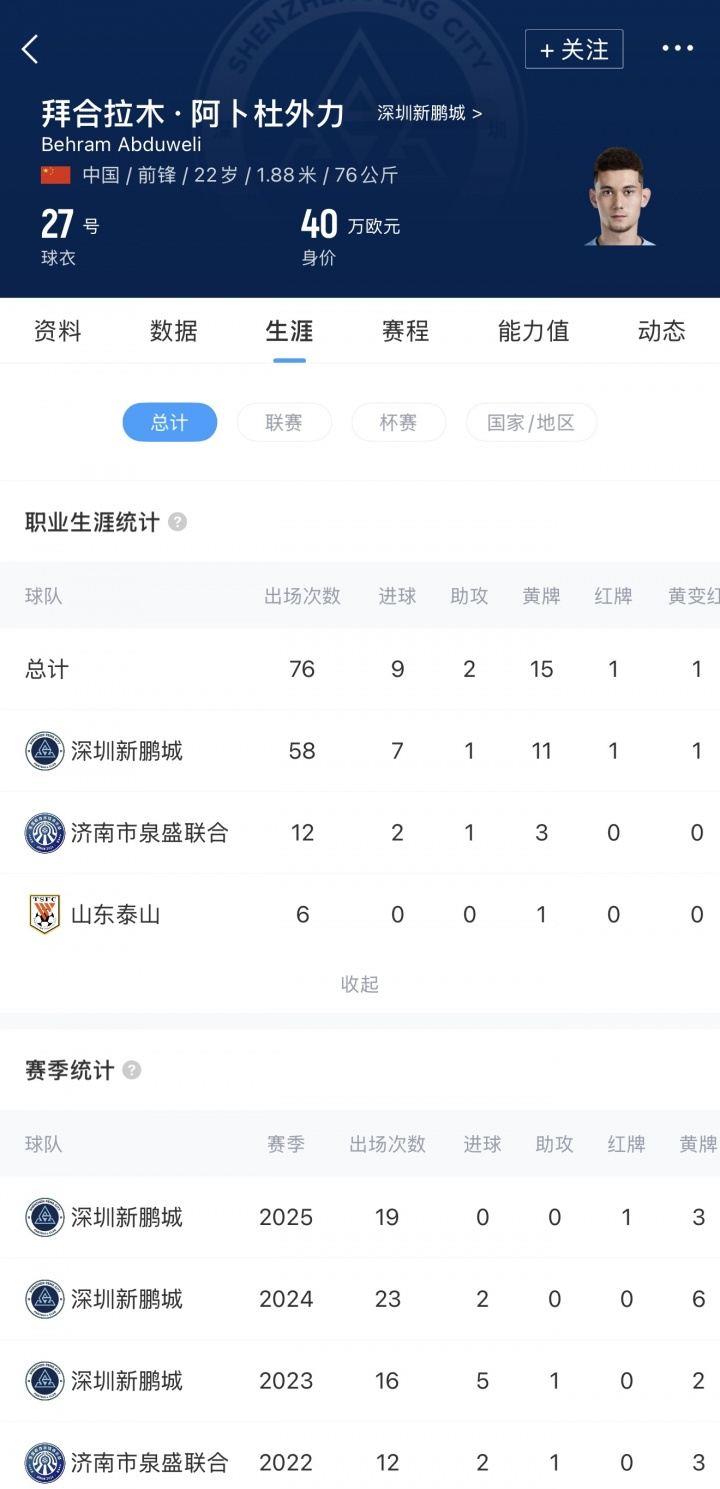Filter career stats by 联赛
This screenshot has width=720, height=1489.
(x=284, y=422)
